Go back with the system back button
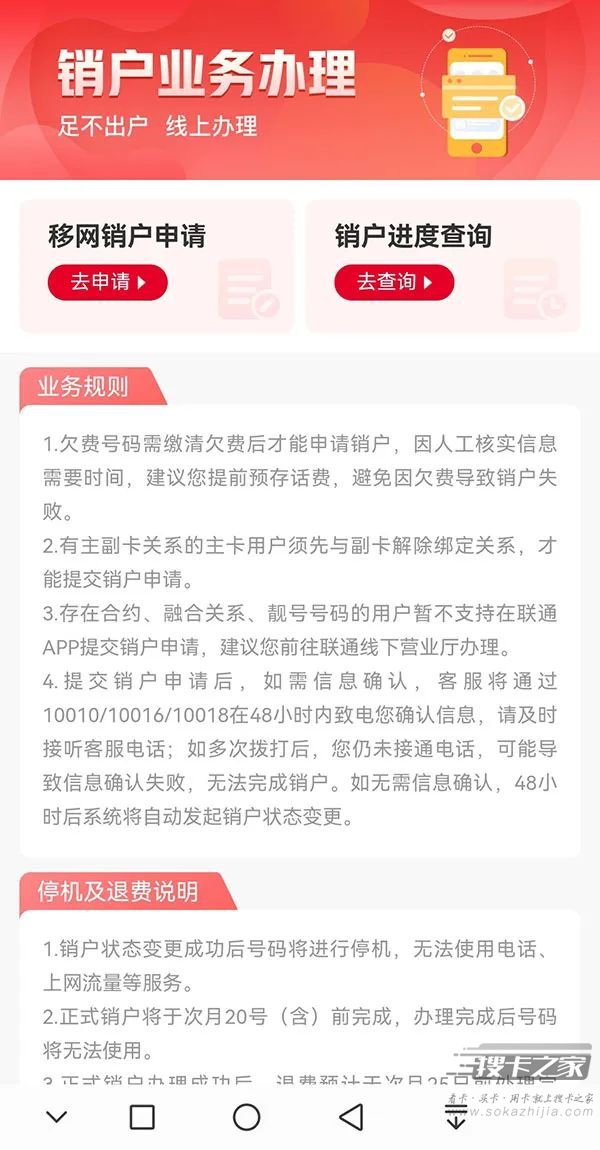Screen dimensions: 600x1150 point(351,1117)
